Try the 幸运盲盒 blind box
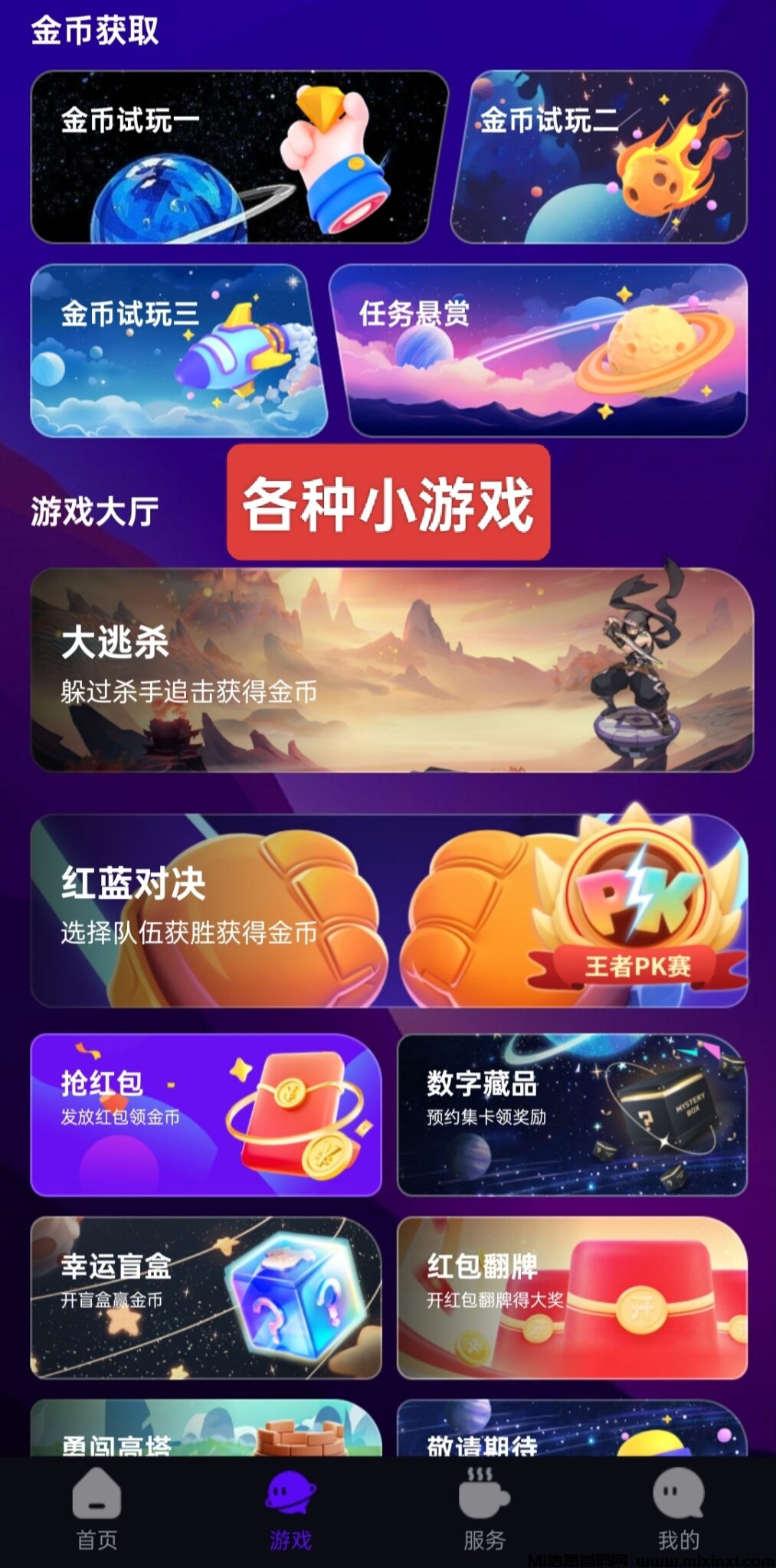The width and height of the screenshot is (776, 1568). tap(205, 1298)
